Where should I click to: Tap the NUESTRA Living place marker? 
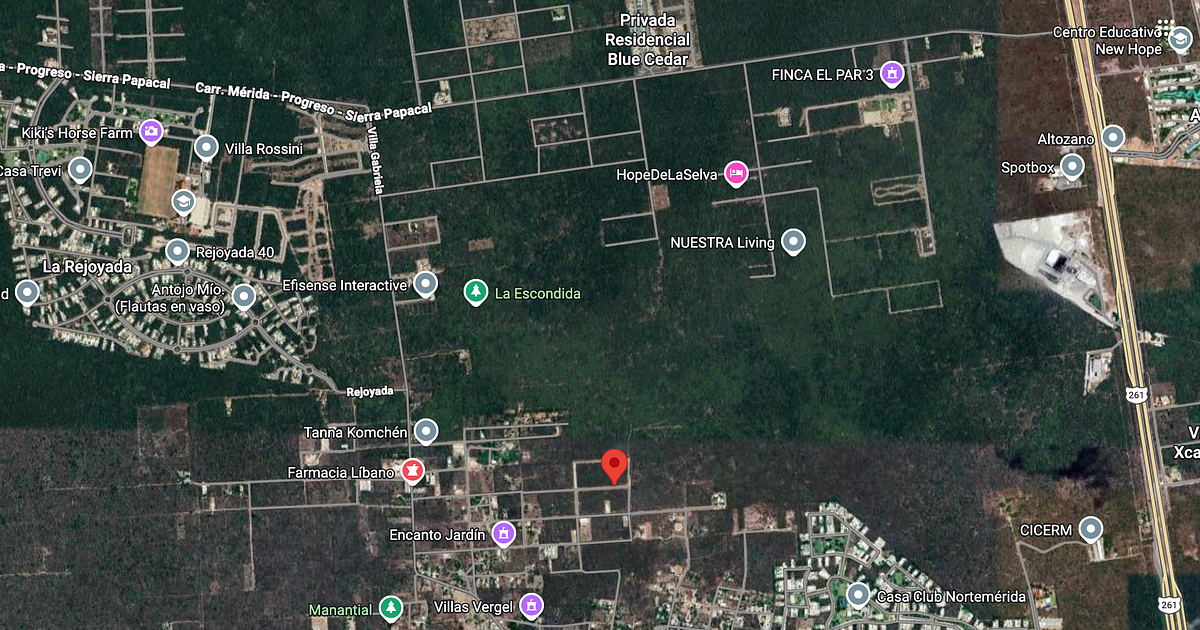[x=793, y=241]
